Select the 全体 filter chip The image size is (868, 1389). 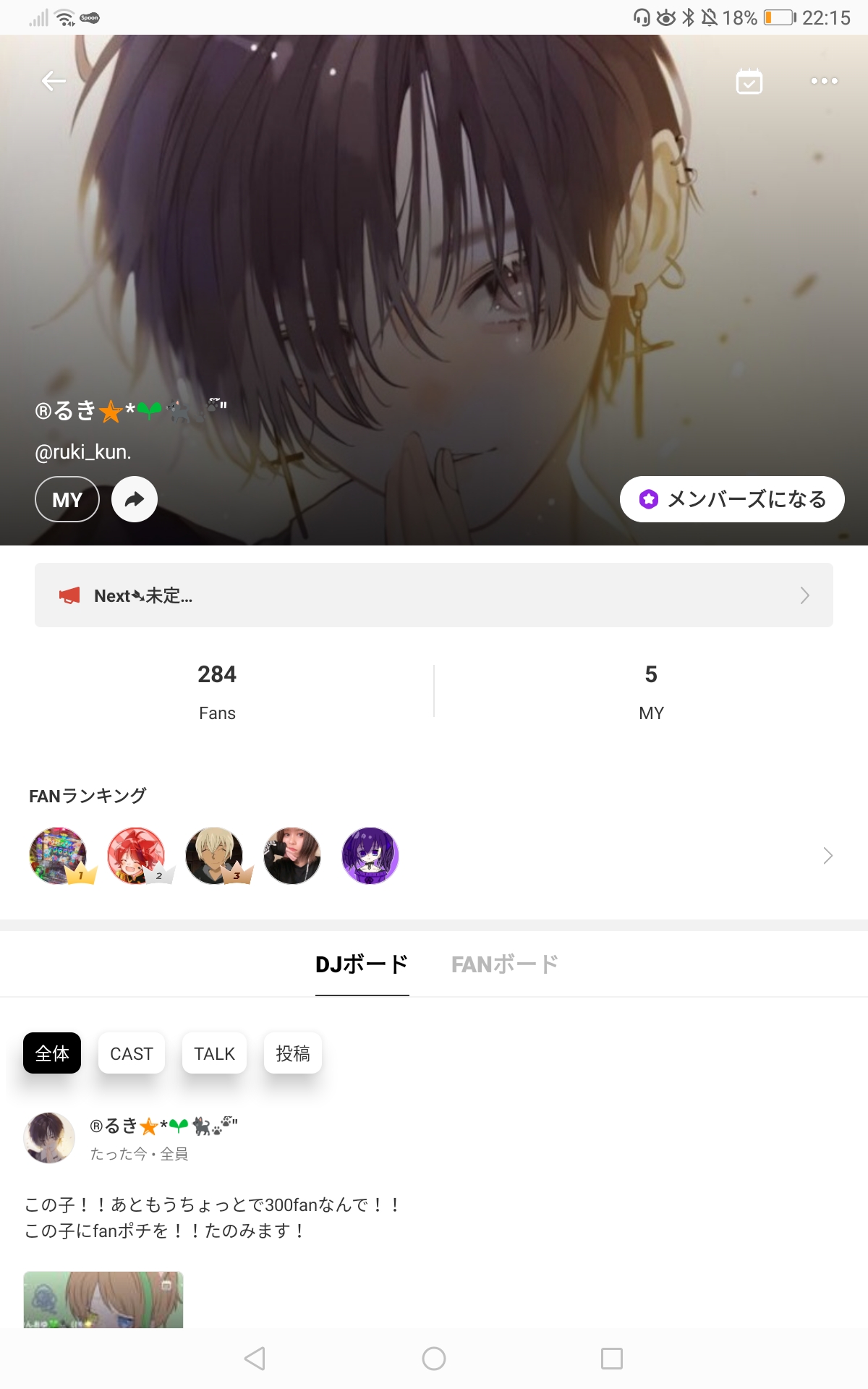coord(52,1053)
